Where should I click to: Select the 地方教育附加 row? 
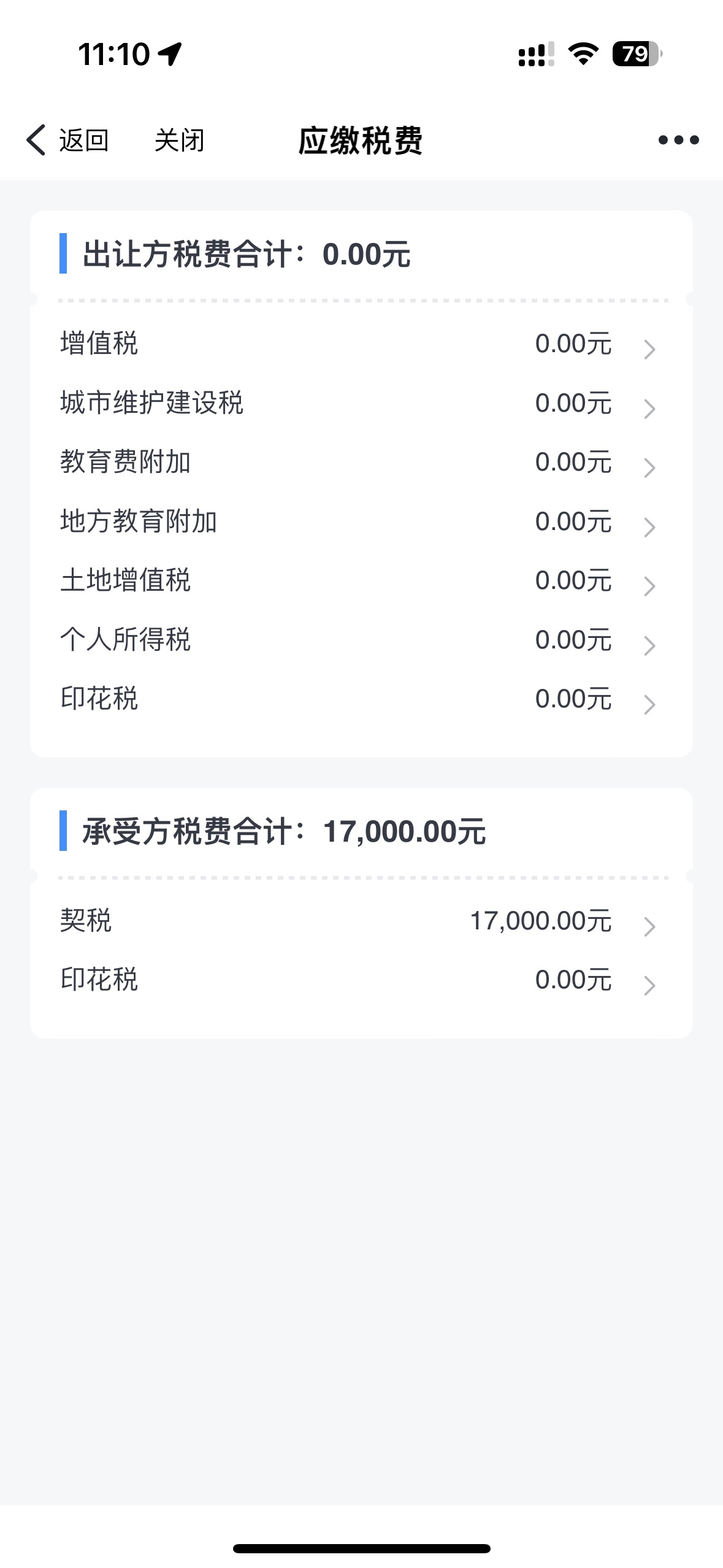pyautogui.click(x=361, y=521)
